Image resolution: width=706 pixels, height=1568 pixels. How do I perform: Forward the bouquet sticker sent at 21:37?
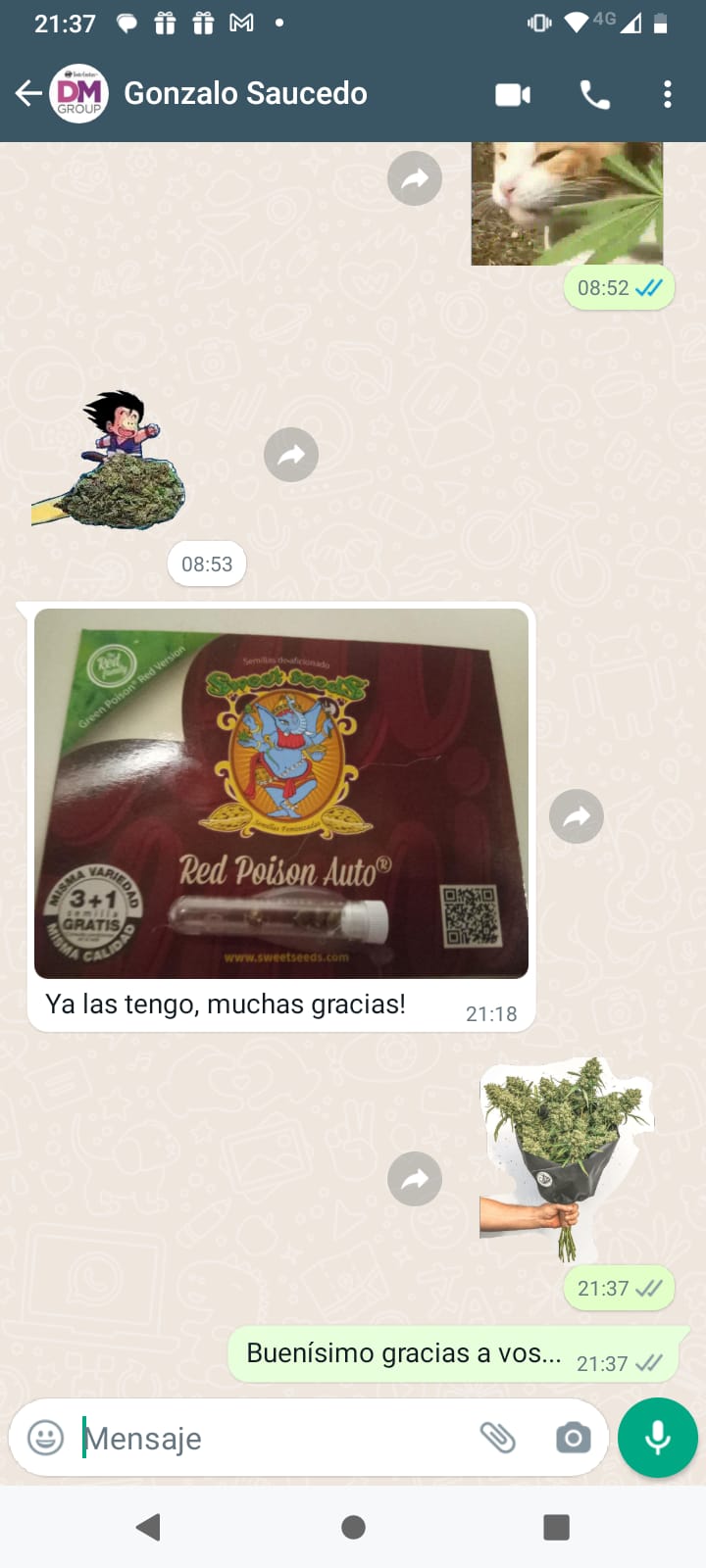tap(415, 1179)
